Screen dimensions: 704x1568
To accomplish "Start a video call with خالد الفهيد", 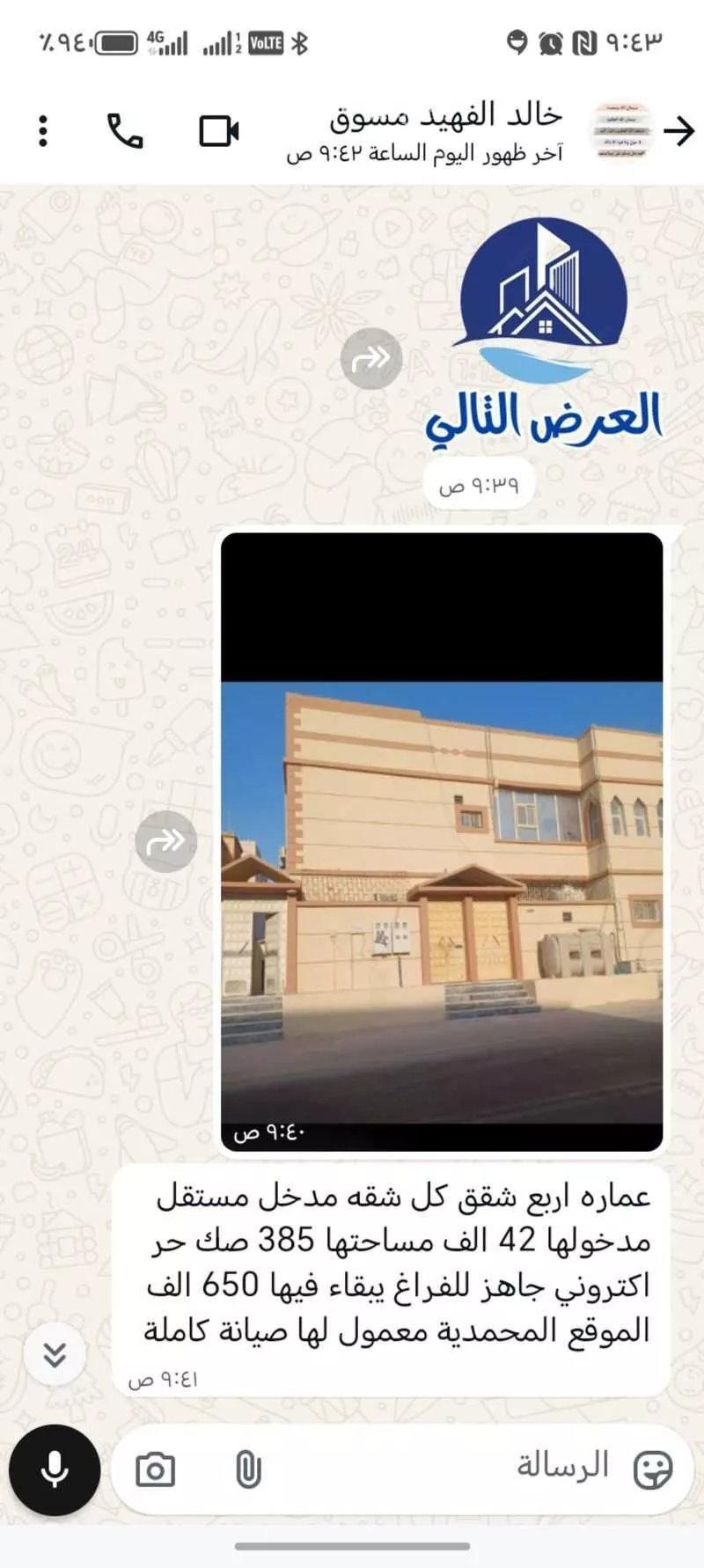I will [x=218, y=131].
